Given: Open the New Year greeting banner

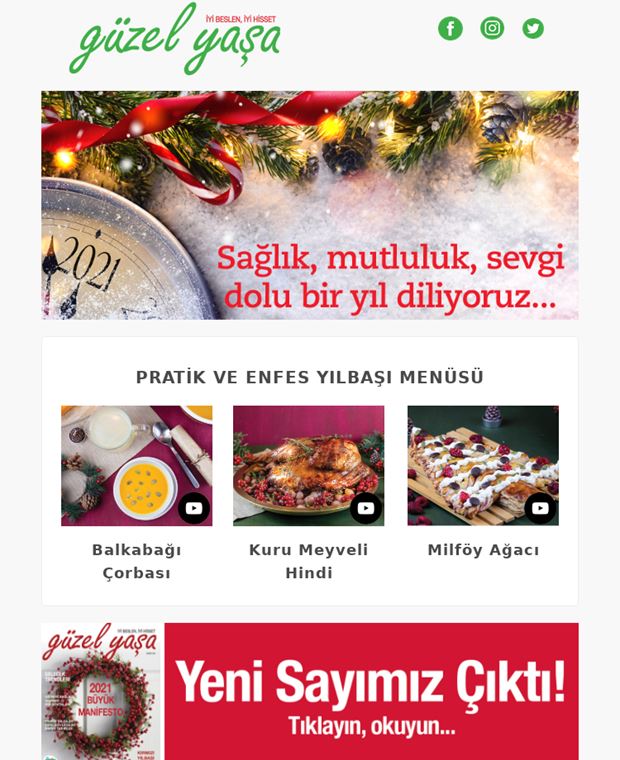Looking at the screenshot, I should (310, 205).
